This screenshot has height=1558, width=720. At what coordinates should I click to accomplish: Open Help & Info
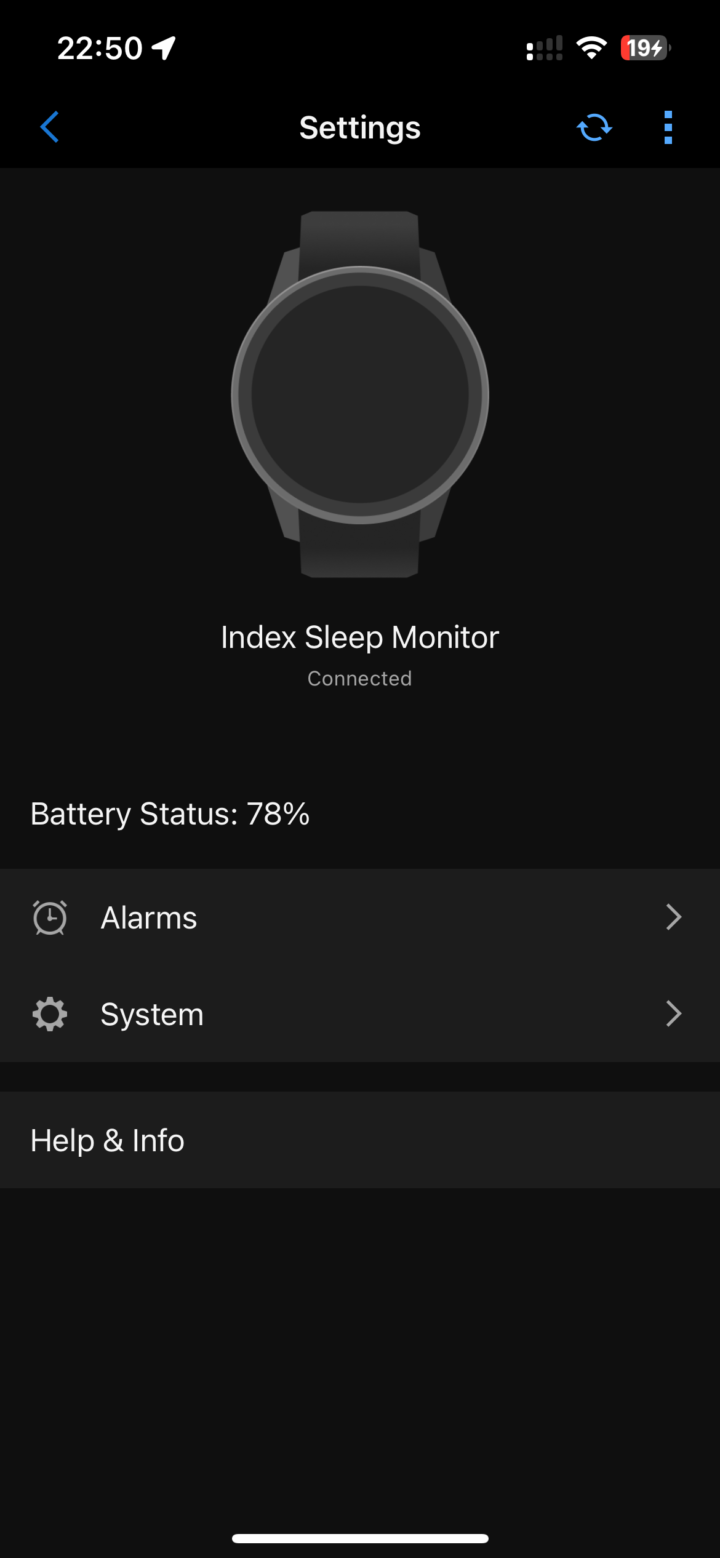tap(360, 1140)
